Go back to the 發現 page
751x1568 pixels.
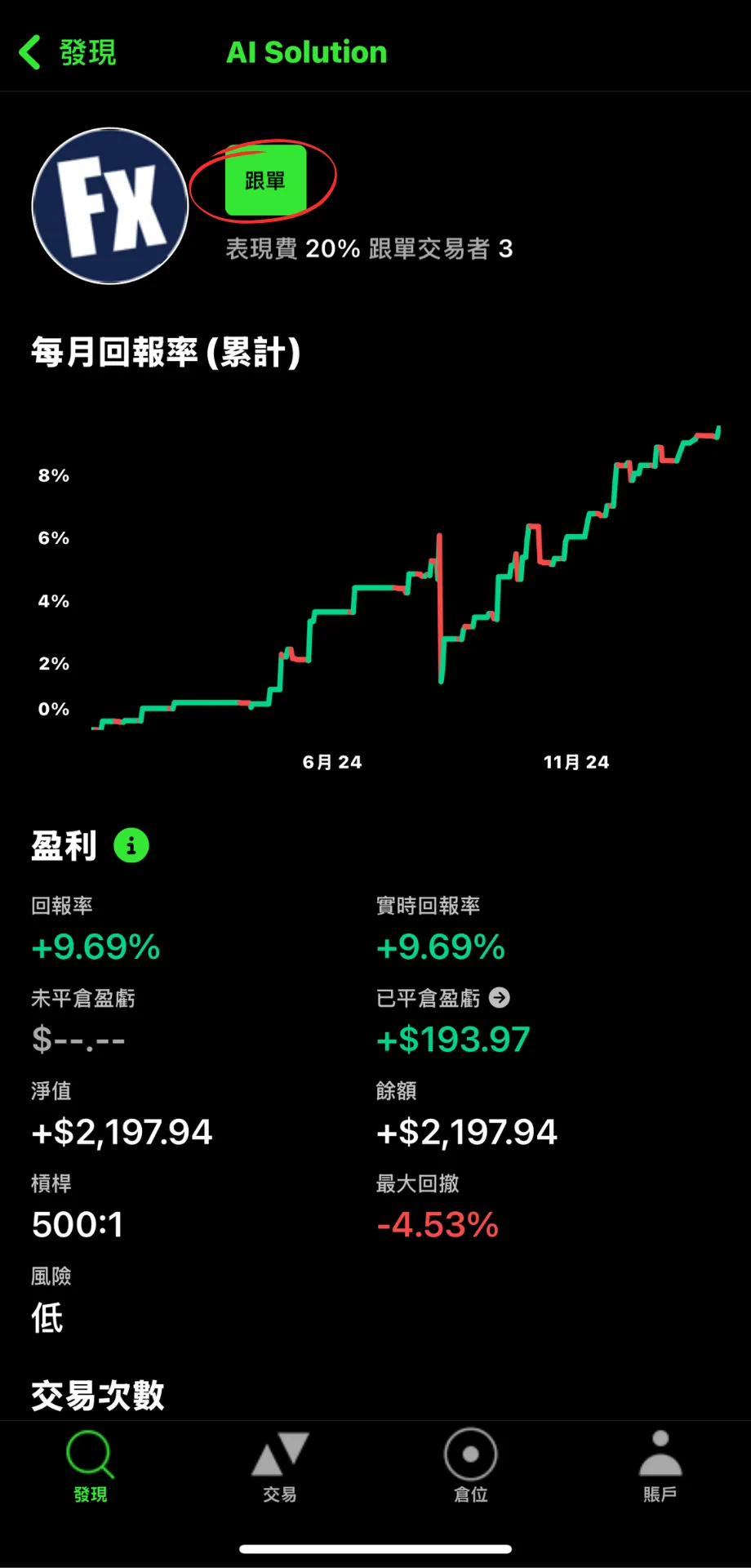[x=67, y=52]
